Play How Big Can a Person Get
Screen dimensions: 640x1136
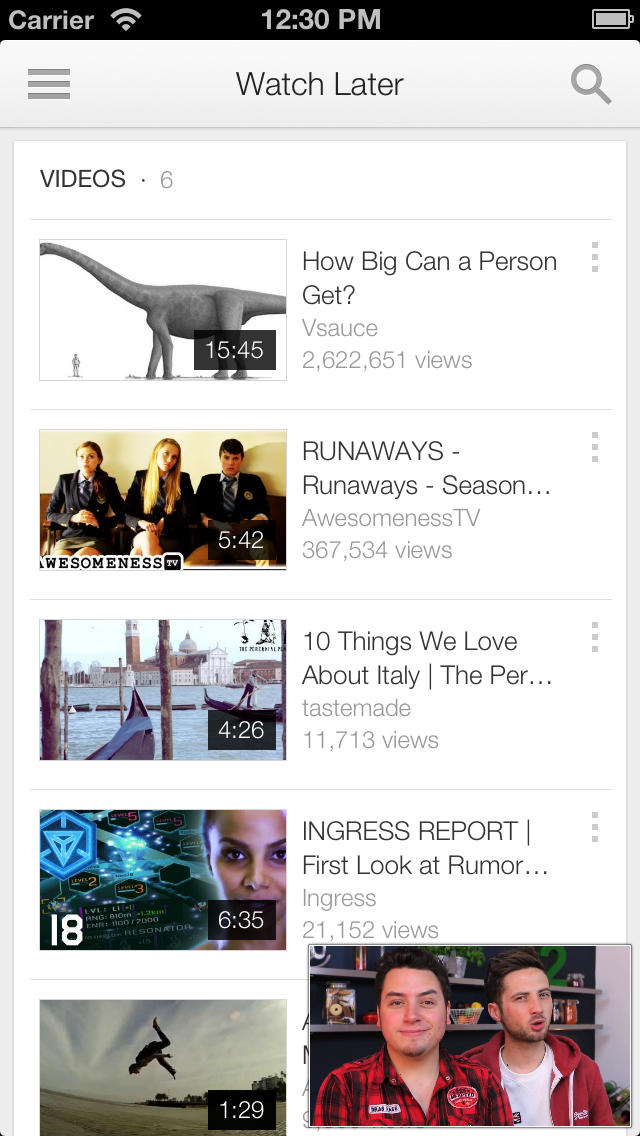pyautogui.click(x=163, y=310)
